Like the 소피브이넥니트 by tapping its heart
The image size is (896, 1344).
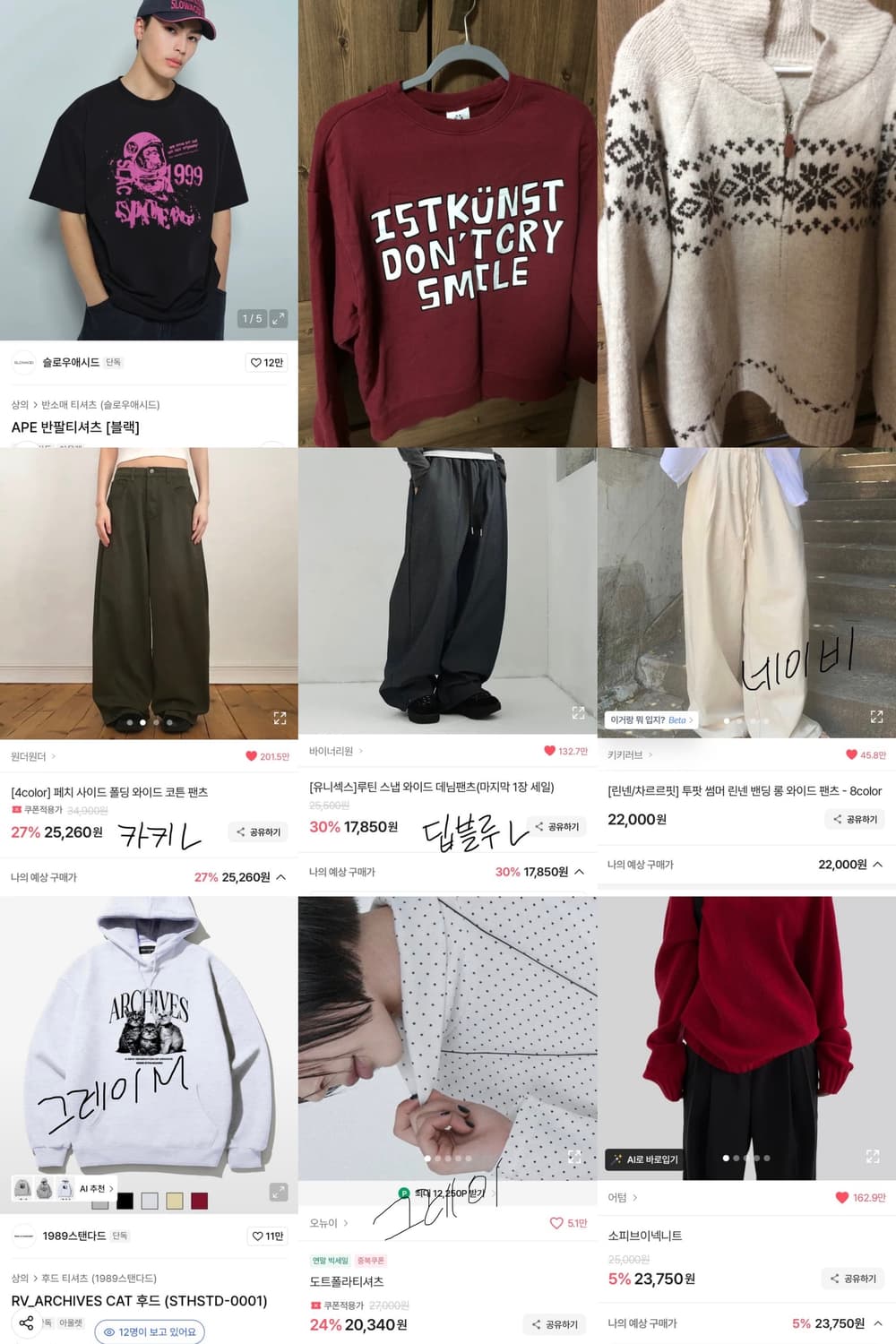(841, 1196)
